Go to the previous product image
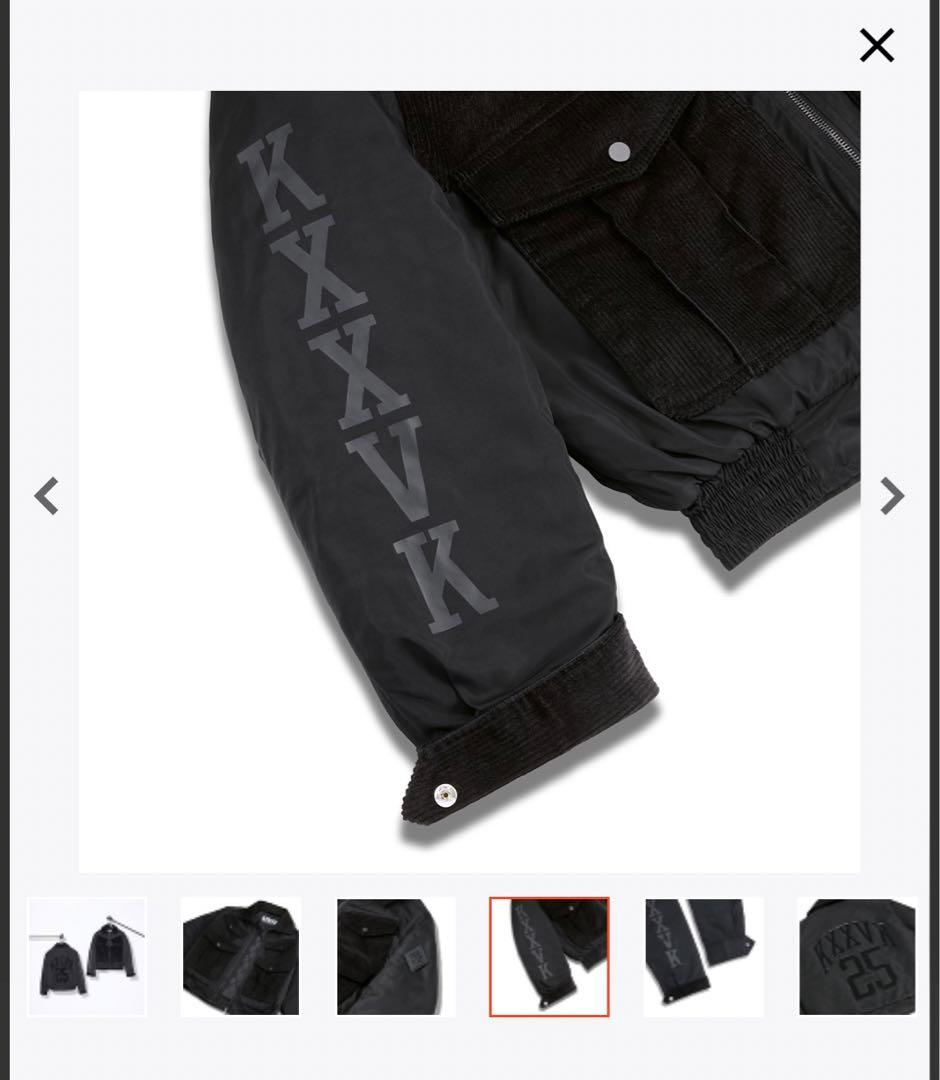The width and height of the screenshot is (940, 1080). coord(47,496)
